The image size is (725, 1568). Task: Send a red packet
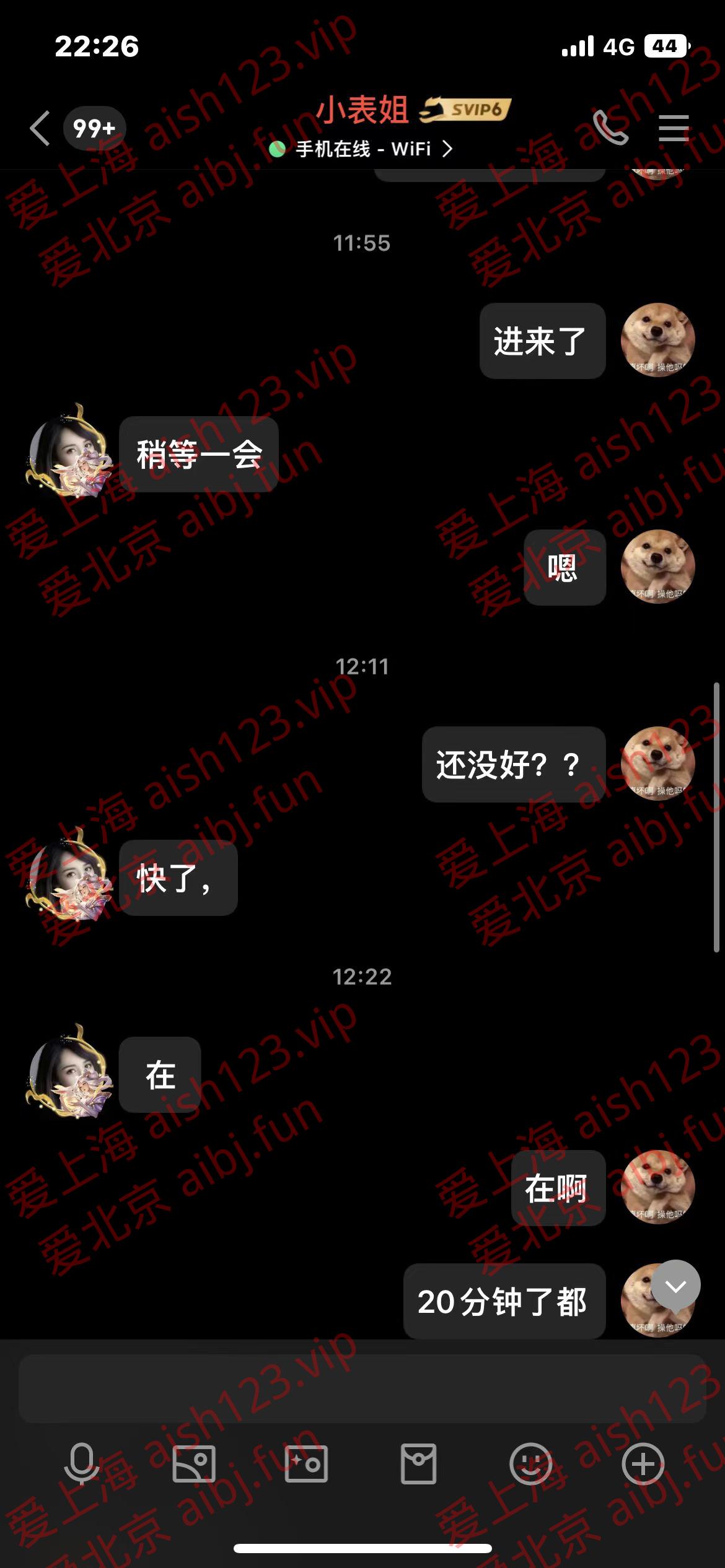pyautogui.click(x=418, y=1464)
